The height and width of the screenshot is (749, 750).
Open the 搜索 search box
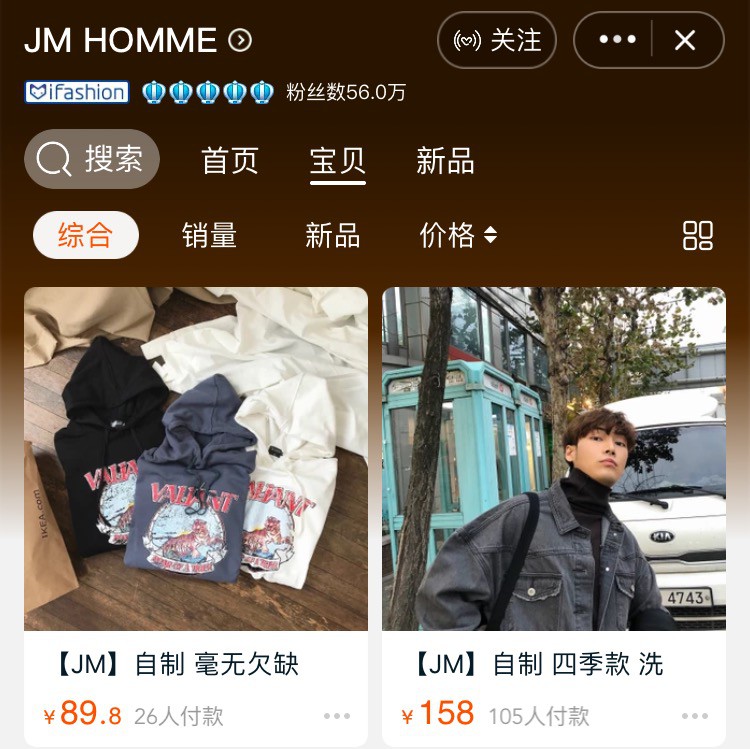(92, 159)
